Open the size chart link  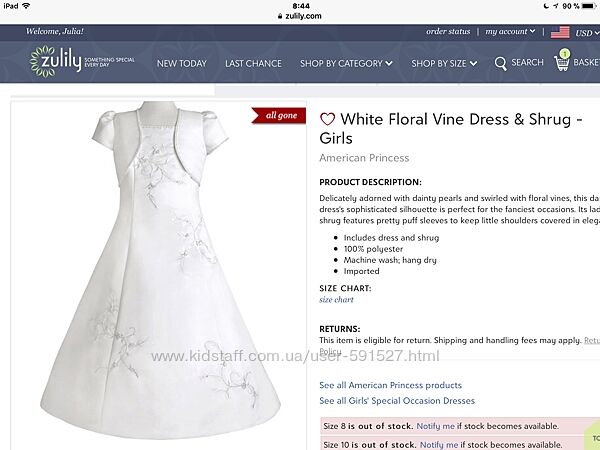pos(336,299)
